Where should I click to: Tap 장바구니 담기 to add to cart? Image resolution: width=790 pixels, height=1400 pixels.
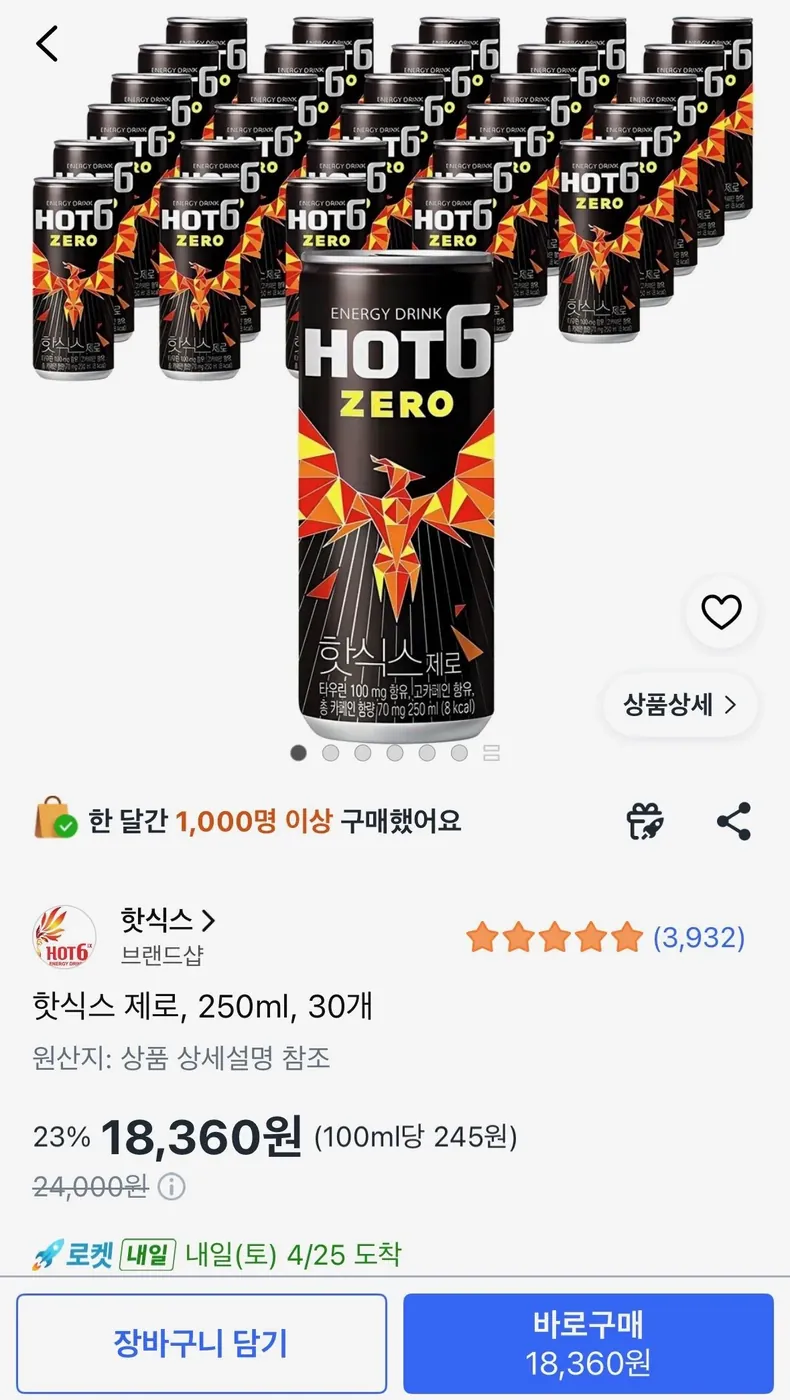tap(201, 1345)
